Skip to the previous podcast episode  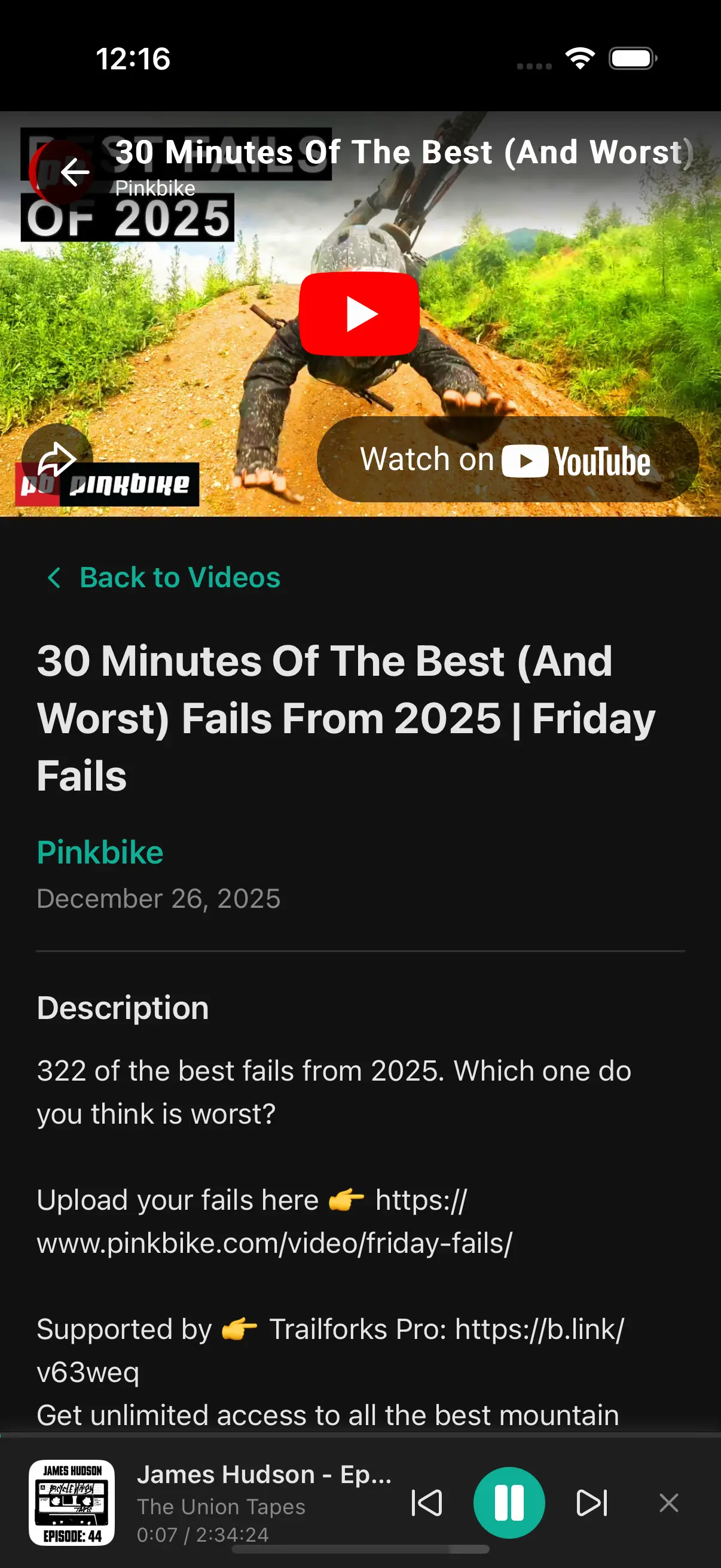[x=426, y=1503]
